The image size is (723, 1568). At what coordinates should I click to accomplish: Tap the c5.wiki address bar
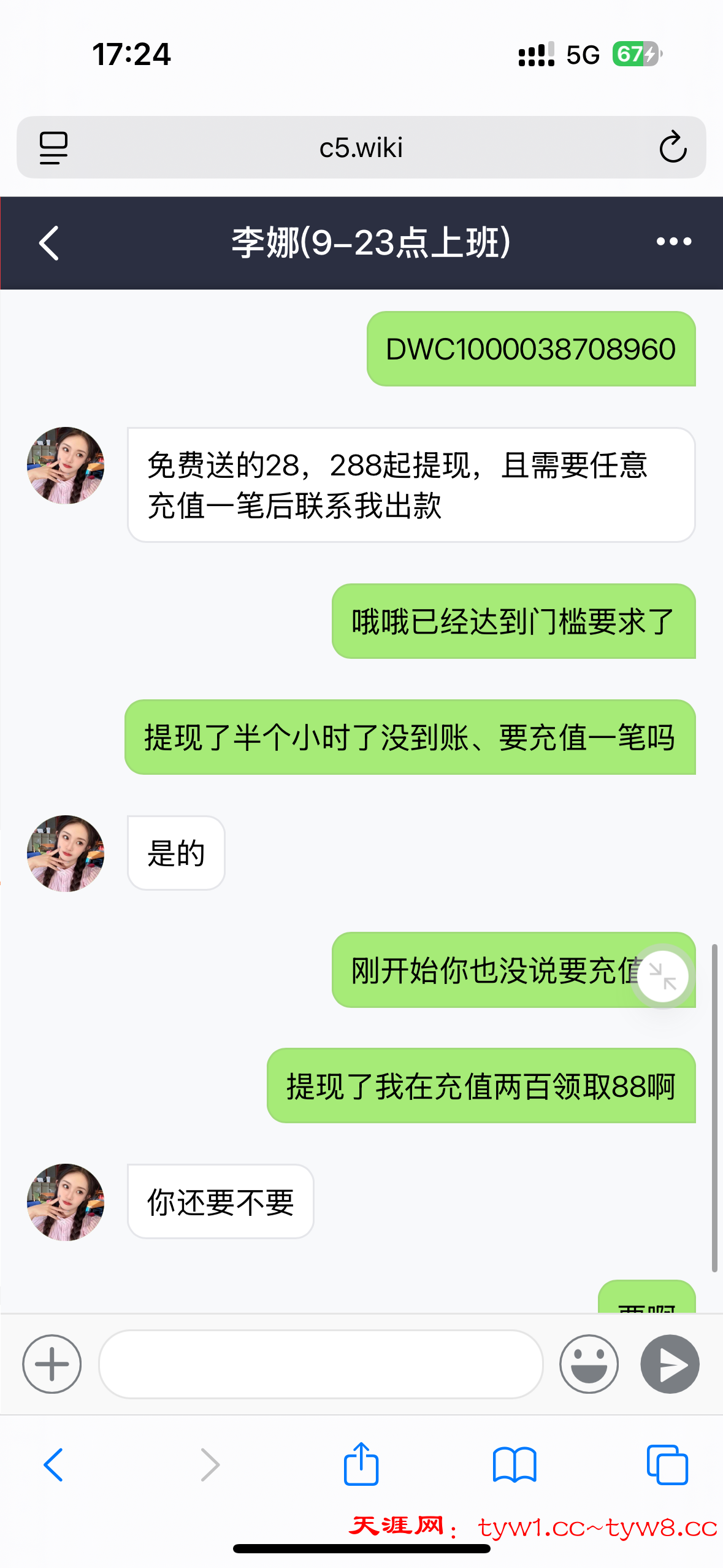click(361, 148)
